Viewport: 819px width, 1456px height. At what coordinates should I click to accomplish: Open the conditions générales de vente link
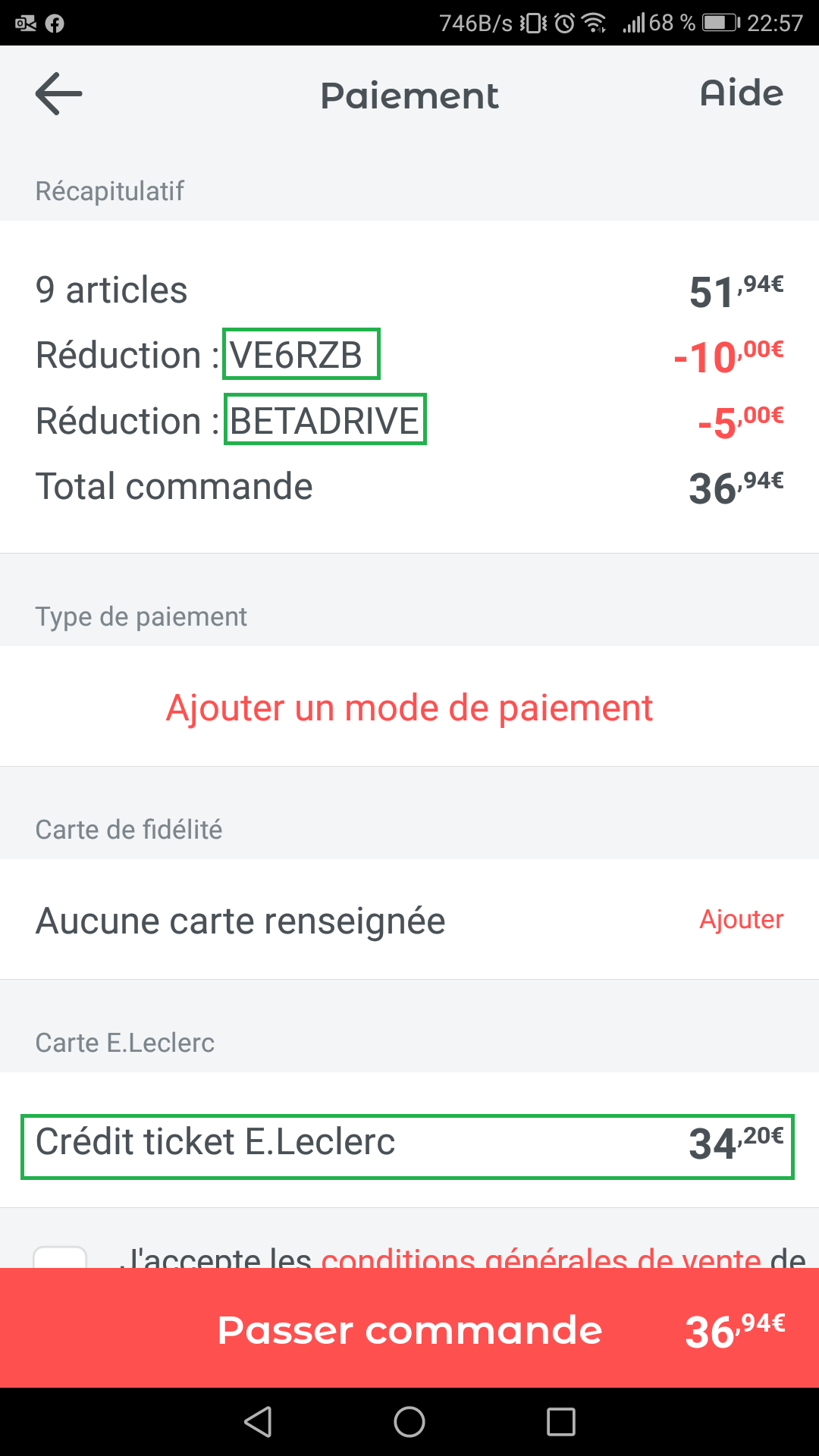coord(541,1259)
